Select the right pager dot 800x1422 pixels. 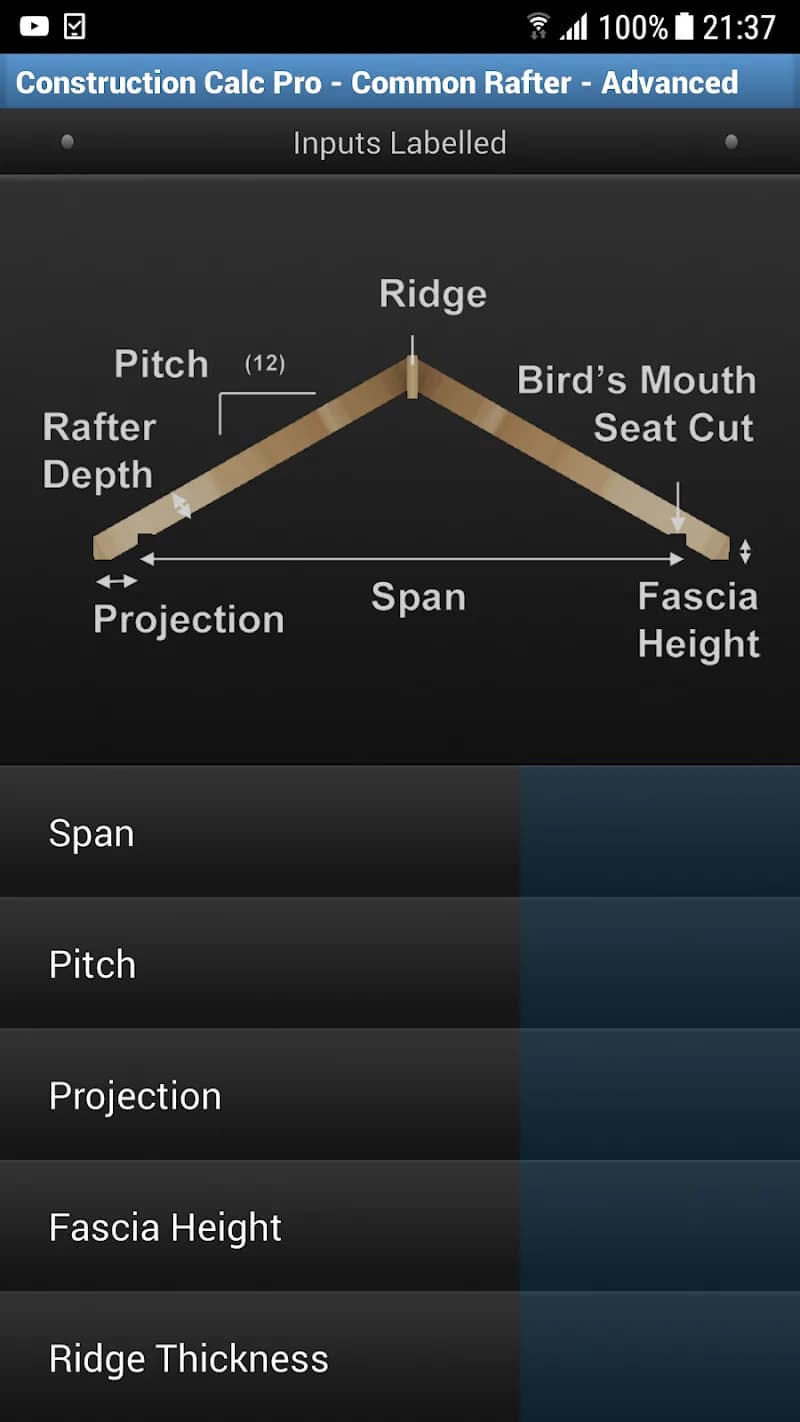[733, 142]
